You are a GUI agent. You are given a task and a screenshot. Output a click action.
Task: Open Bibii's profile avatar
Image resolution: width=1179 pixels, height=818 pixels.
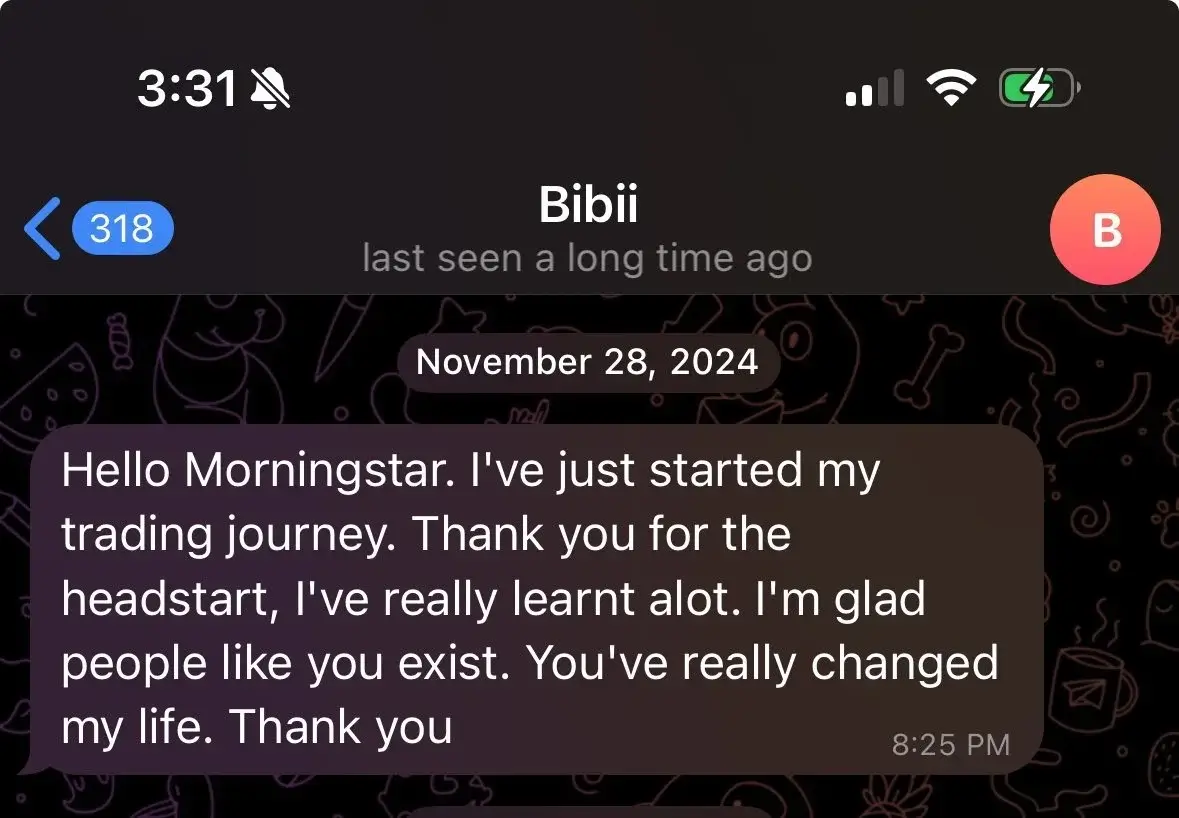(1105, 230)
